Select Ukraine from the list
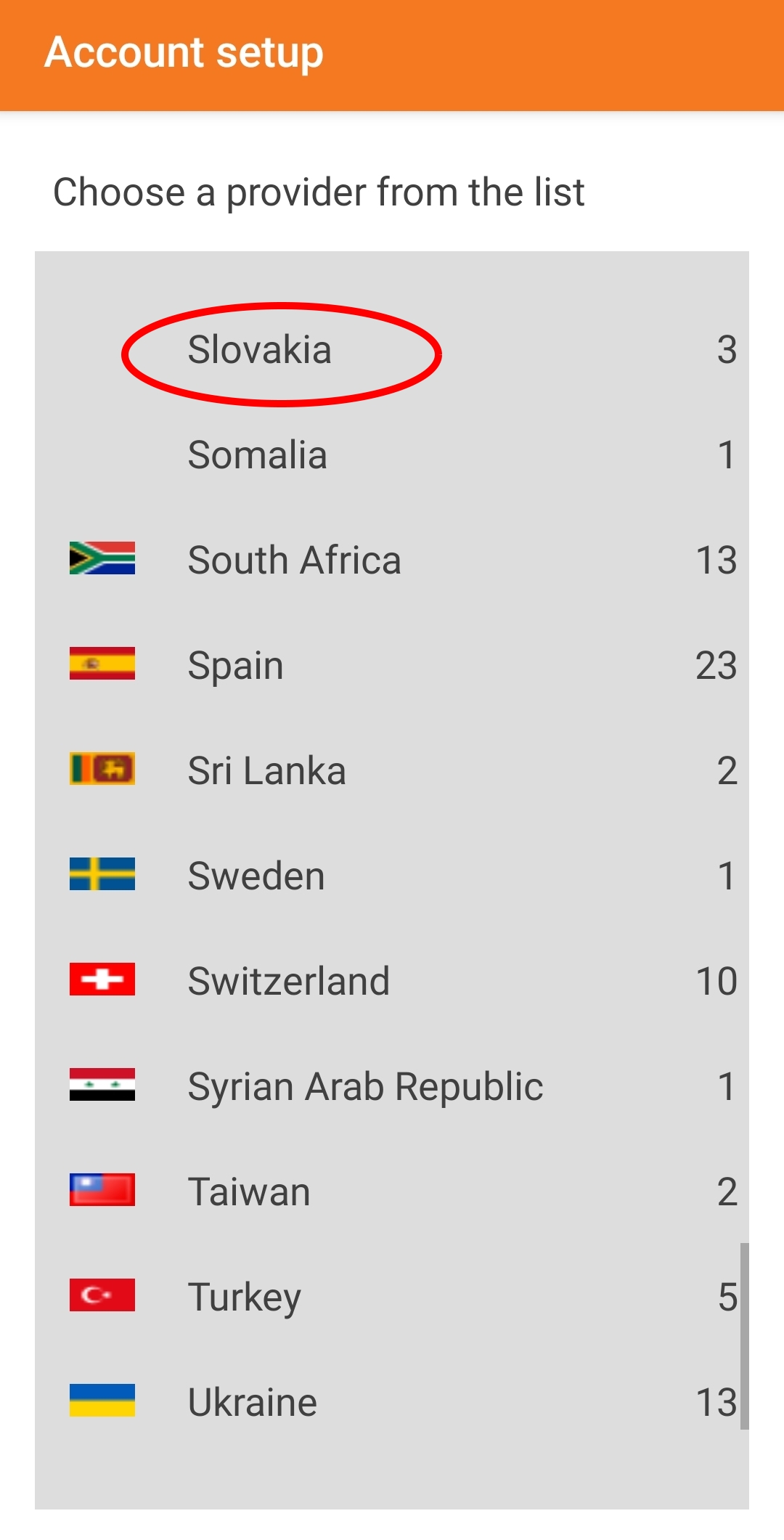This screenshot has width=784, height=1540. (392, 1403)
